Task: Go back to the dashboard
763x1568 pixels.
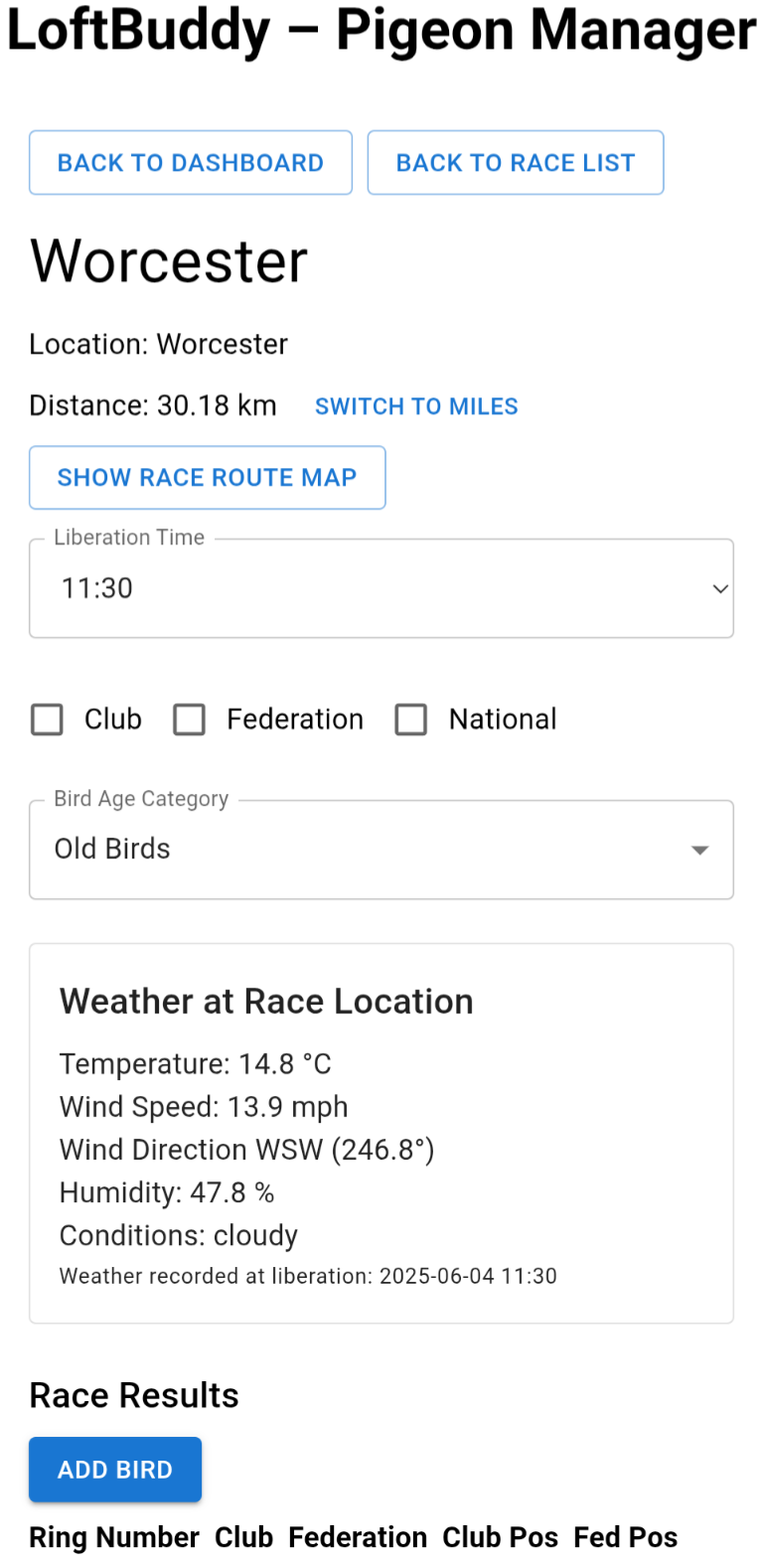Action: (x=191, y=163)
